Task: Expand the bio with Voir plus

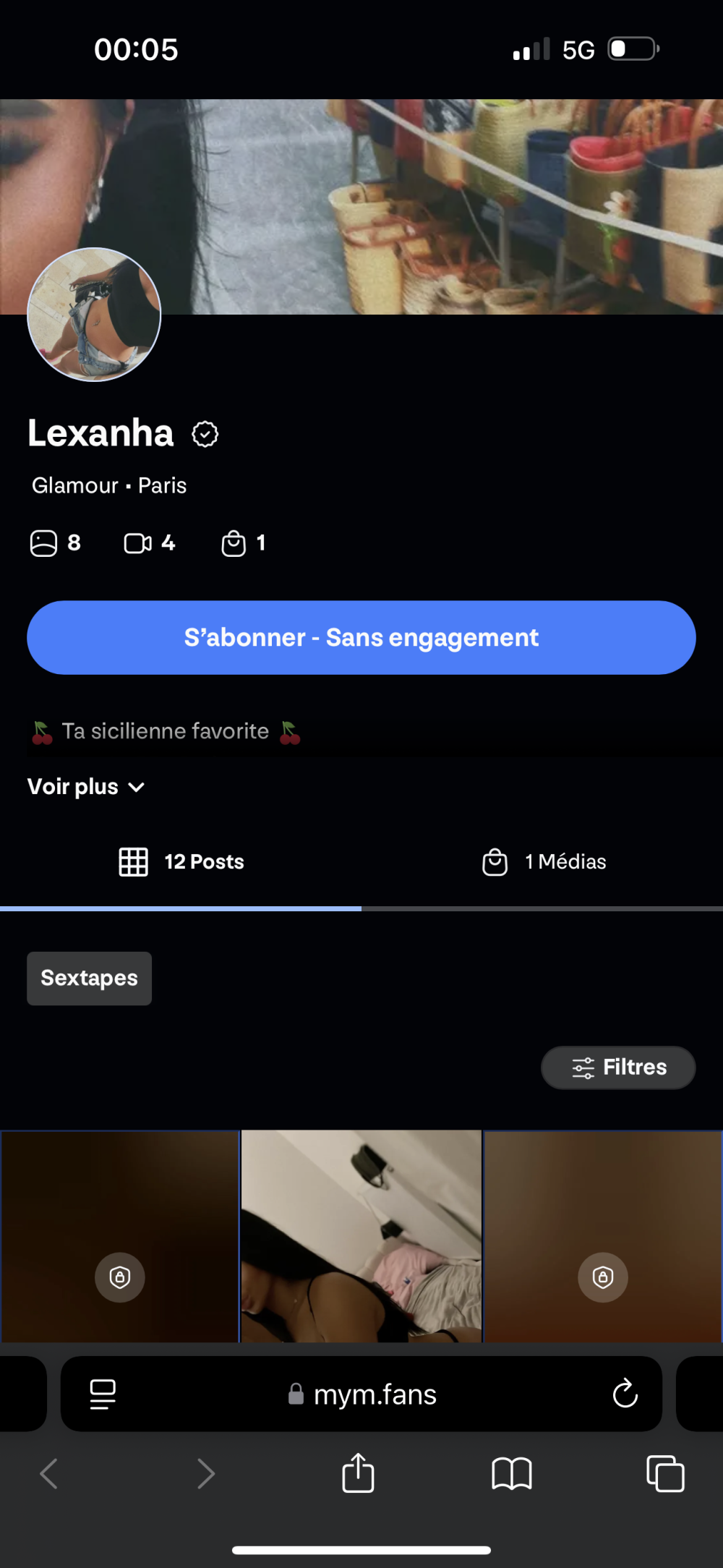Action: [x=86, y=787]
